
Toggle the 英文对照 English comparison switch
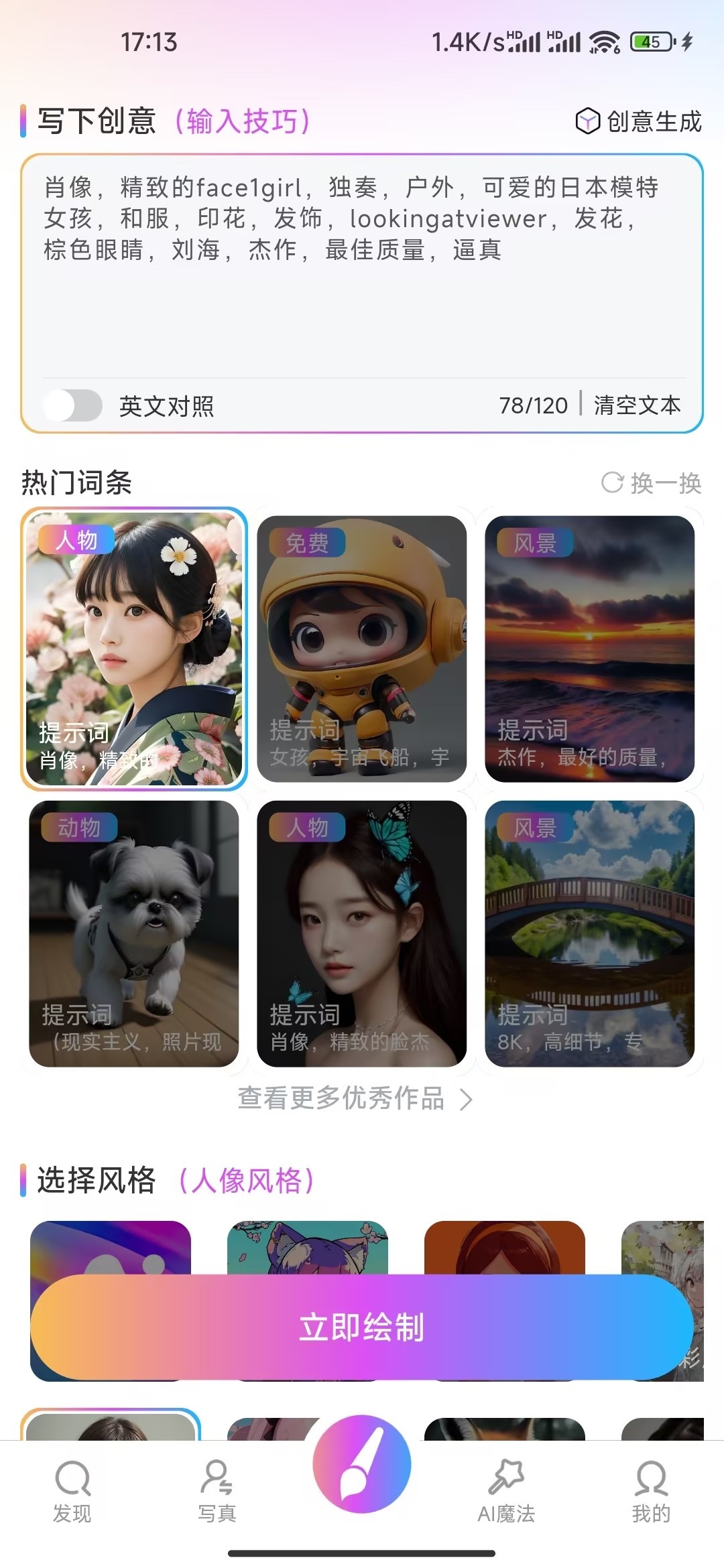[72, 405]
